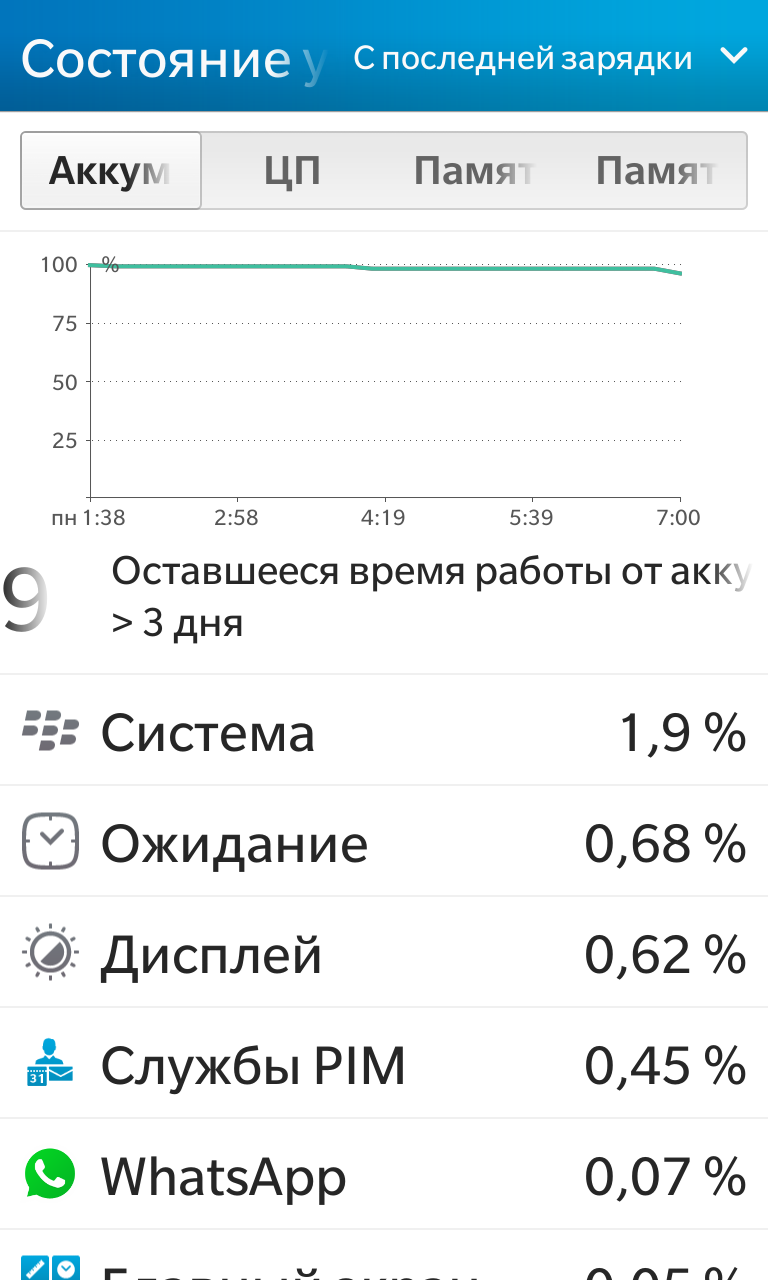The height and width of the screenshot is (1280, 768).
Task: Open the first Памят tab
Action: tap(473, 171)
